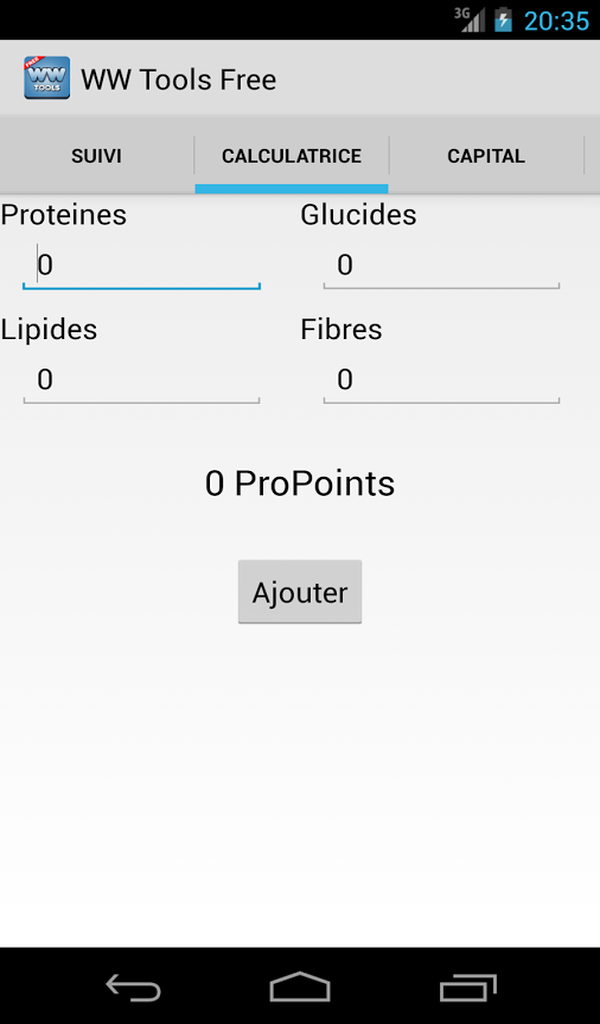Return to the home screen

click(x=300, y=987)
